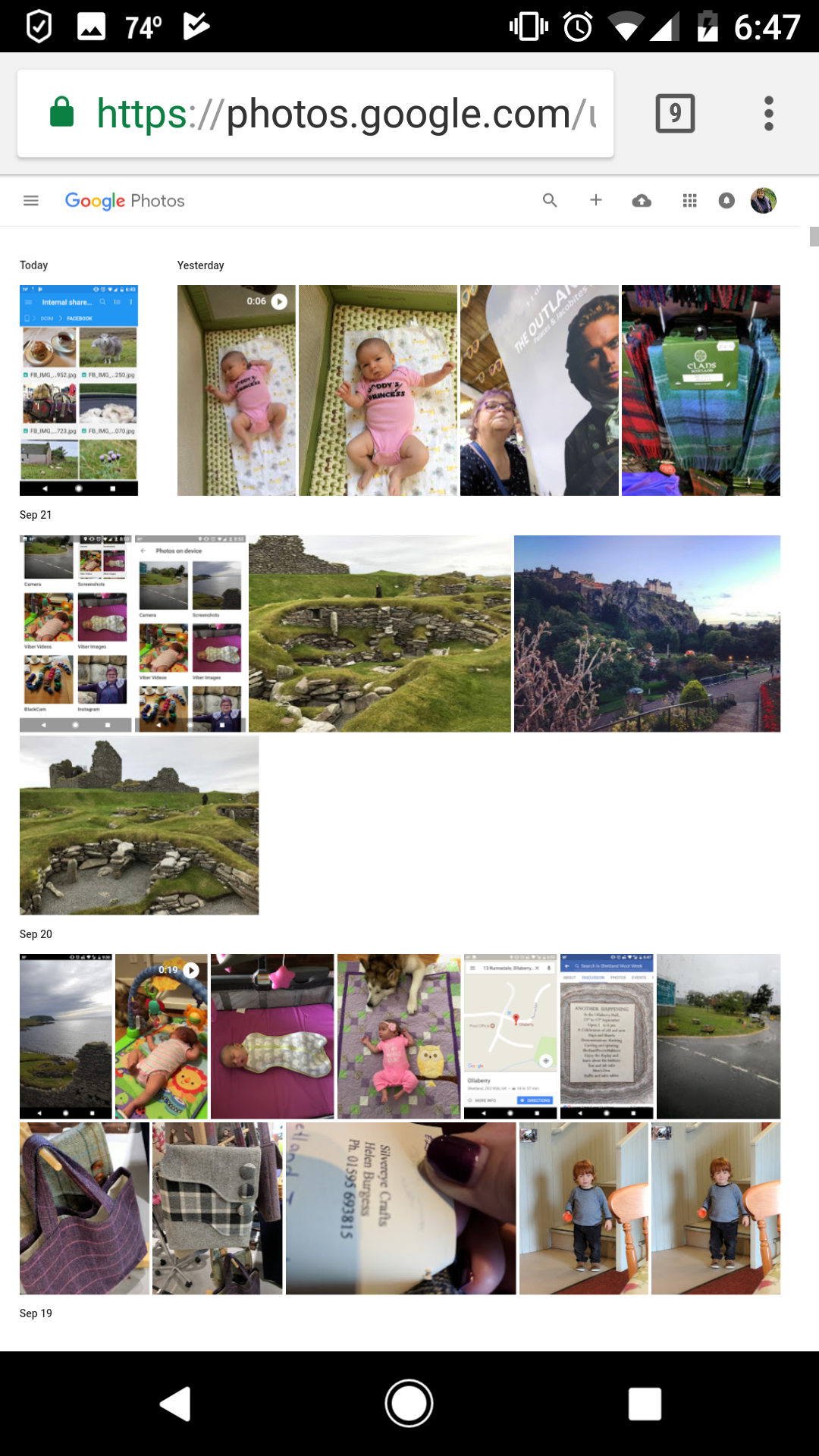Search photos with the magnifier icon
The width and height of the screenshot is (819, 1456).
550,201
